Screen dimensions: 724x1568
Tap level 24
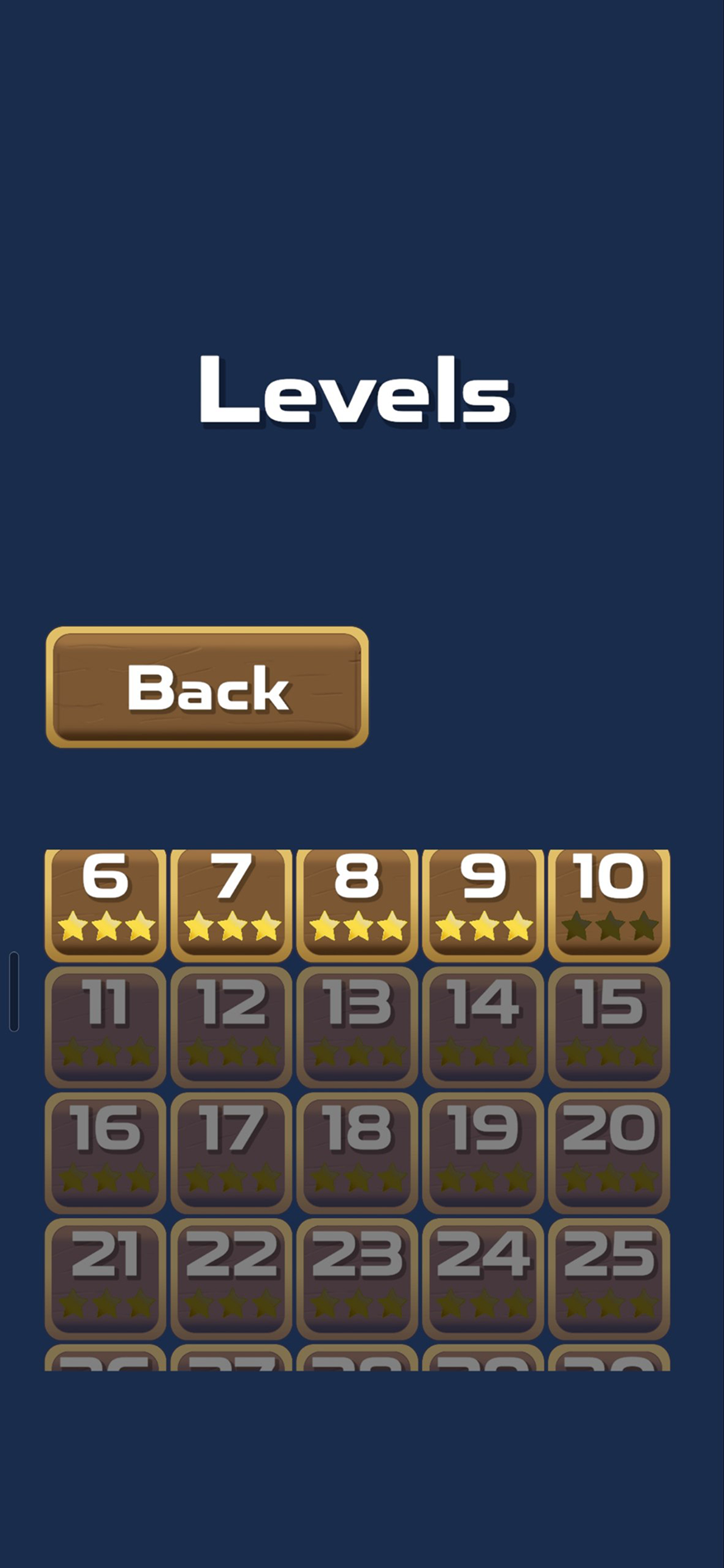[483, 1278]
